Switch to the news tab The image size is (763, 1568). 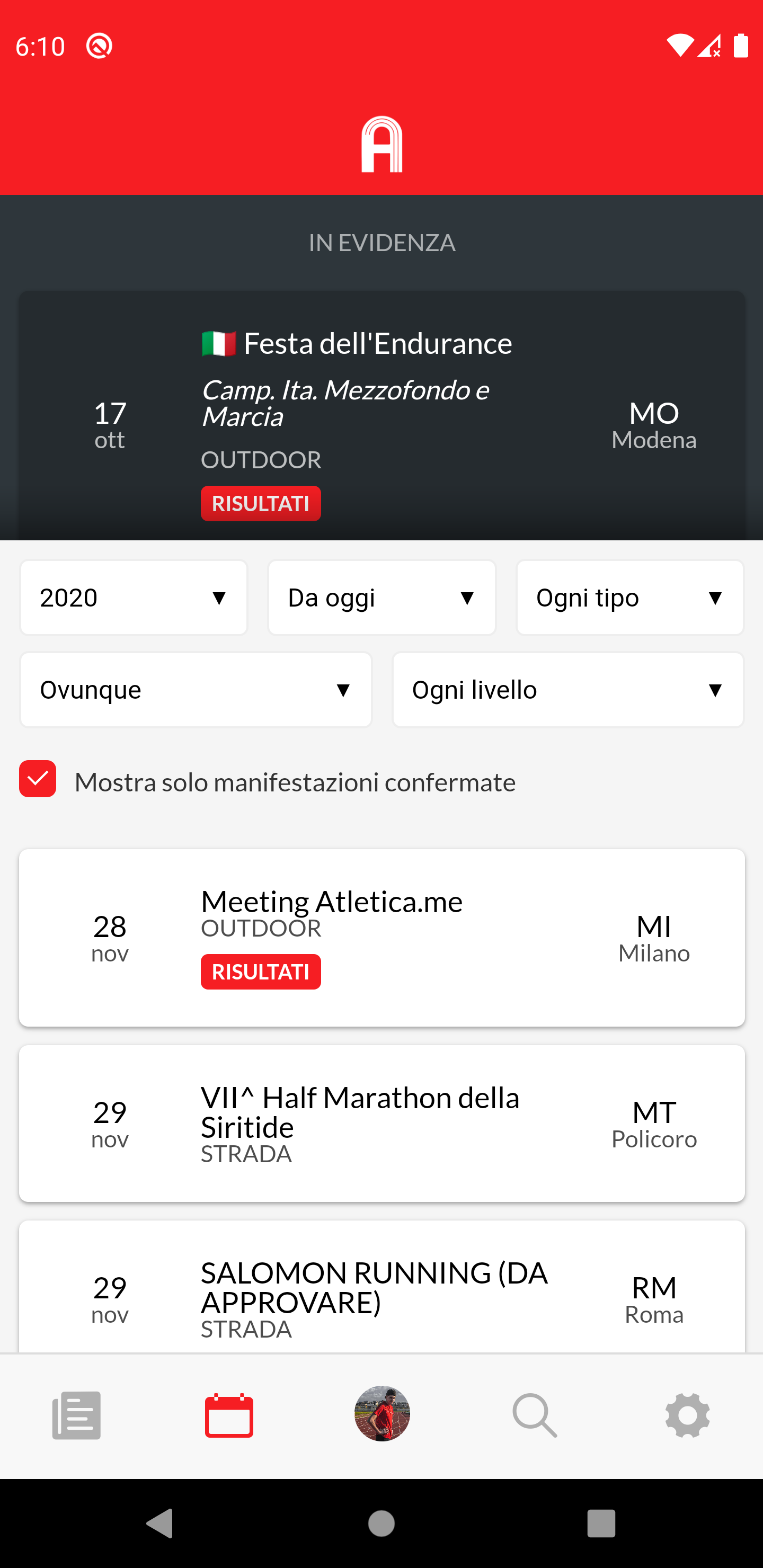76,1414
